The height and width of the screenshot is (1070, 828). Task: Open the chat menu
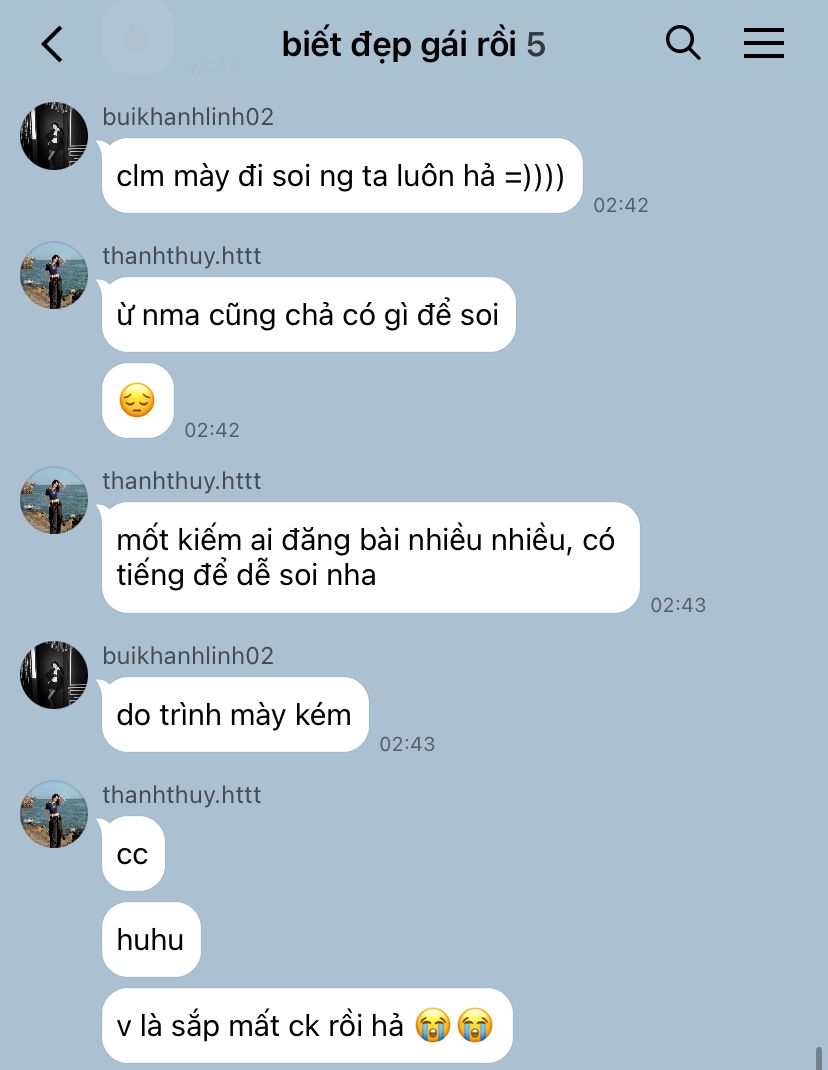tap(764, 43)
